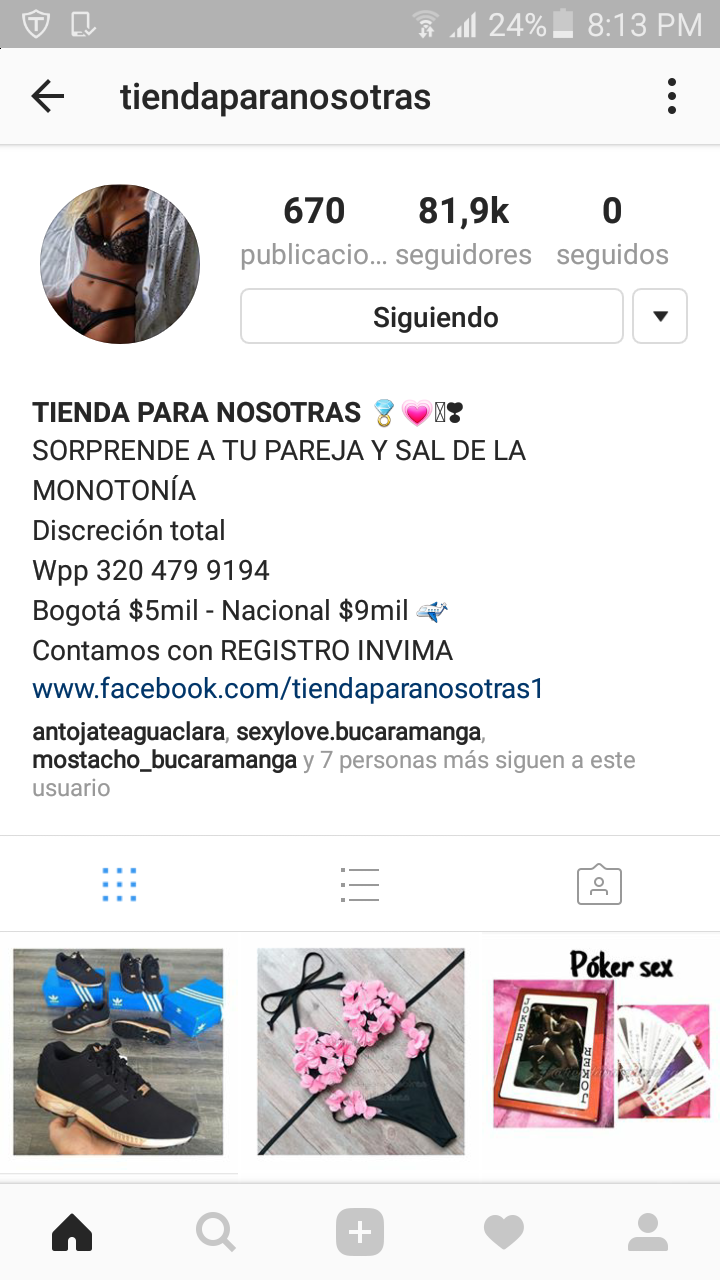Open the tiendaparanosotras profile picture

(x=120, y=264)
